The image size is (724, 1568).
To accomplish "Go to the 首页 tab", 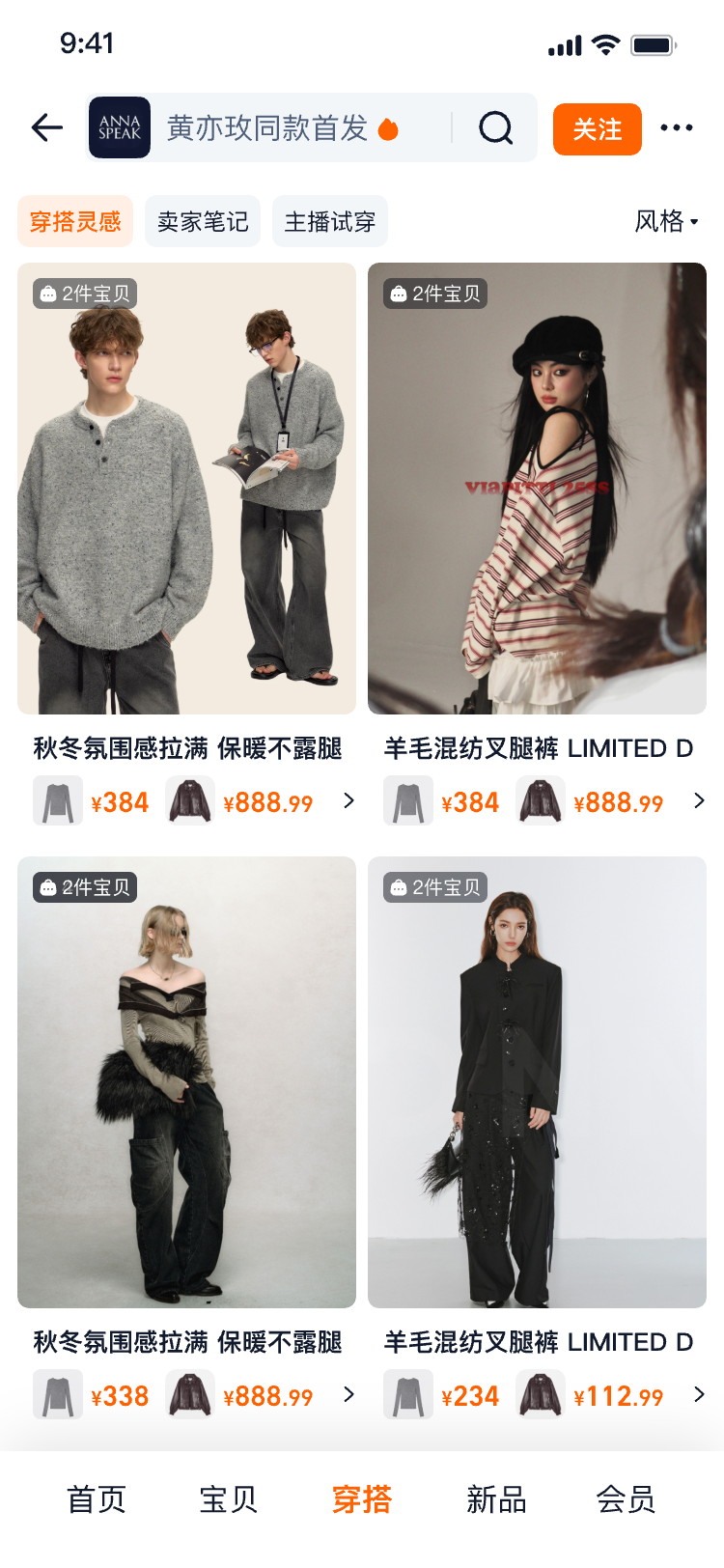I will click(x=97, y=1499).
